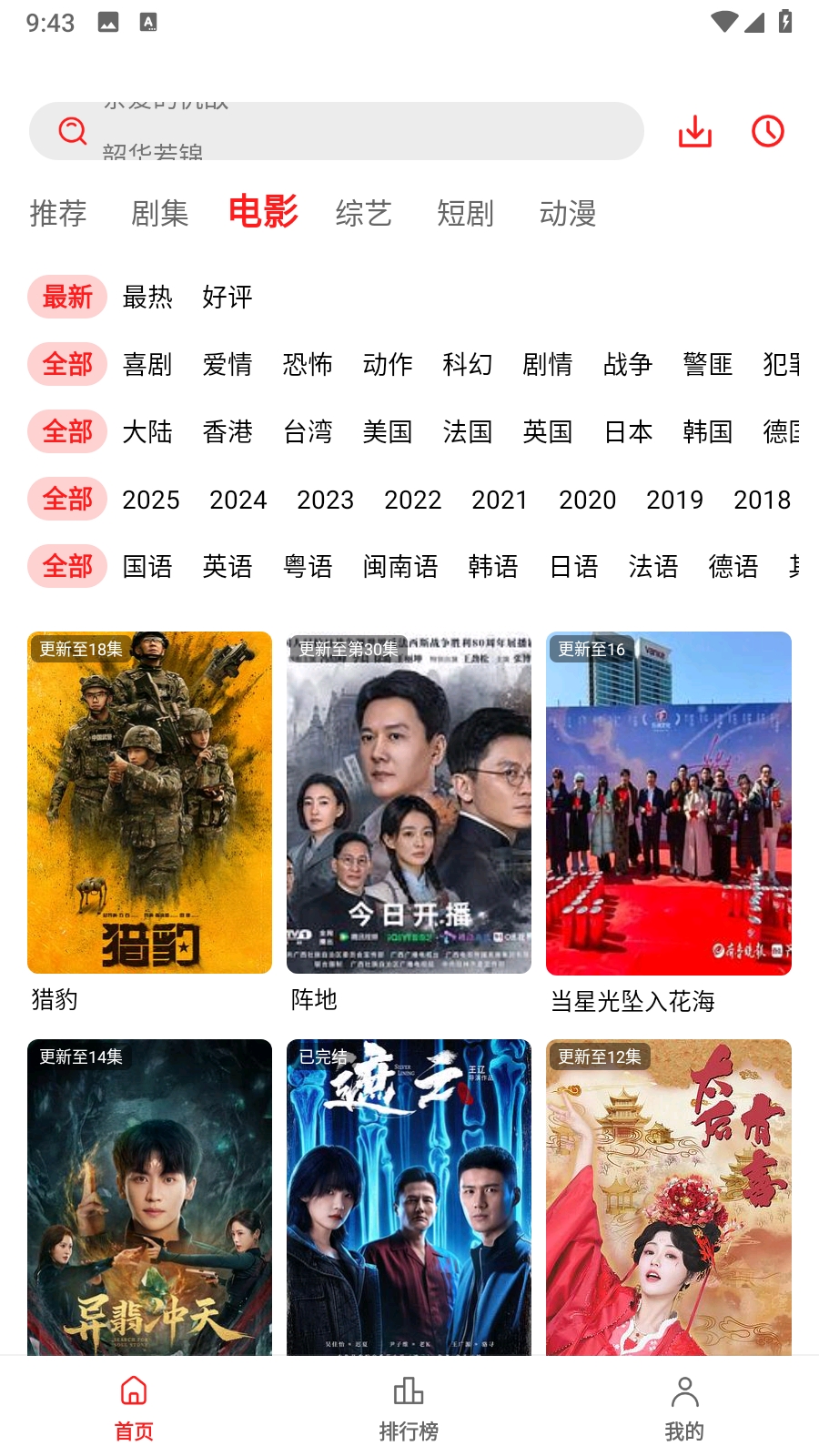
Task: Switch to the 剧集 tab
Action: point(159,214)
